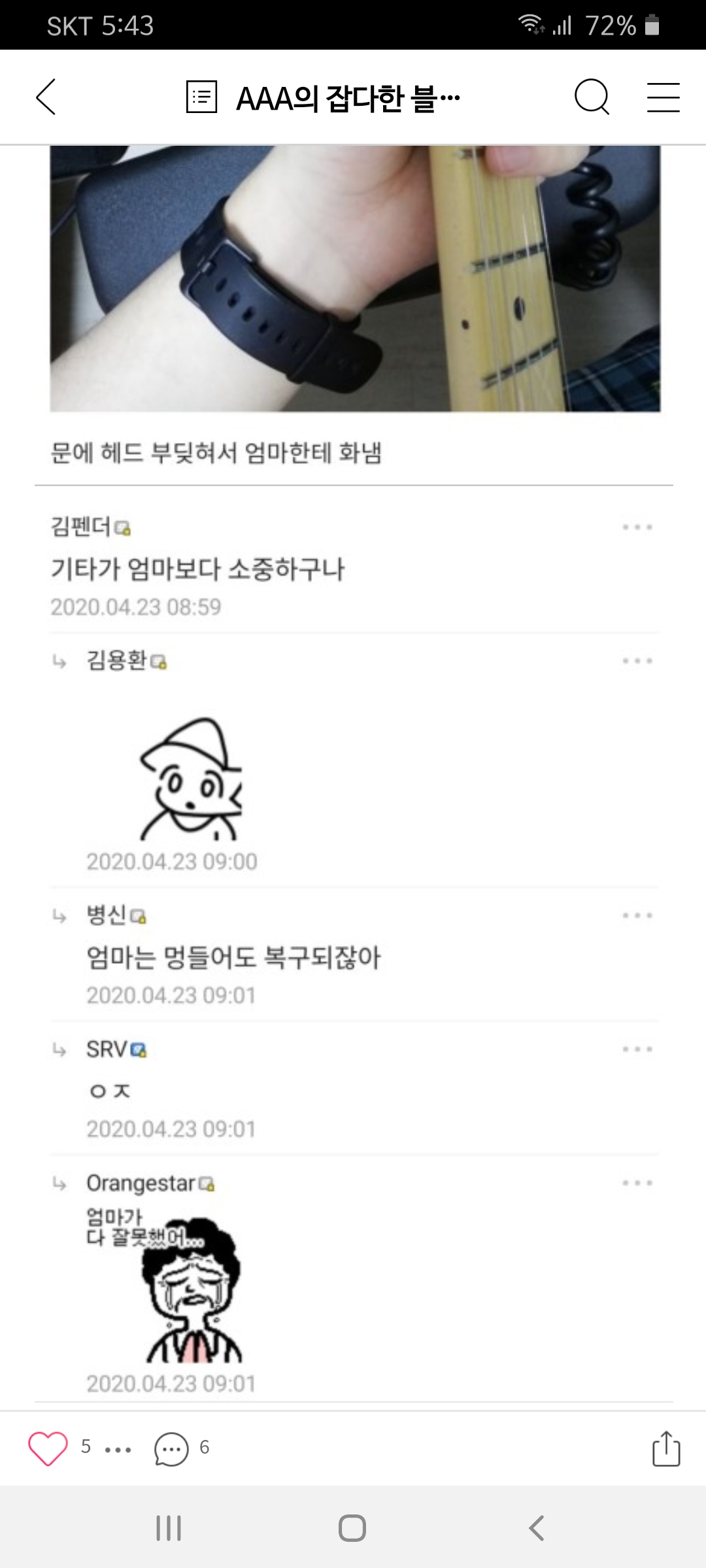Open the post list icon beside the blog title
The image size is (706, 1568).
pyautogui.click(x=201, y=97)
